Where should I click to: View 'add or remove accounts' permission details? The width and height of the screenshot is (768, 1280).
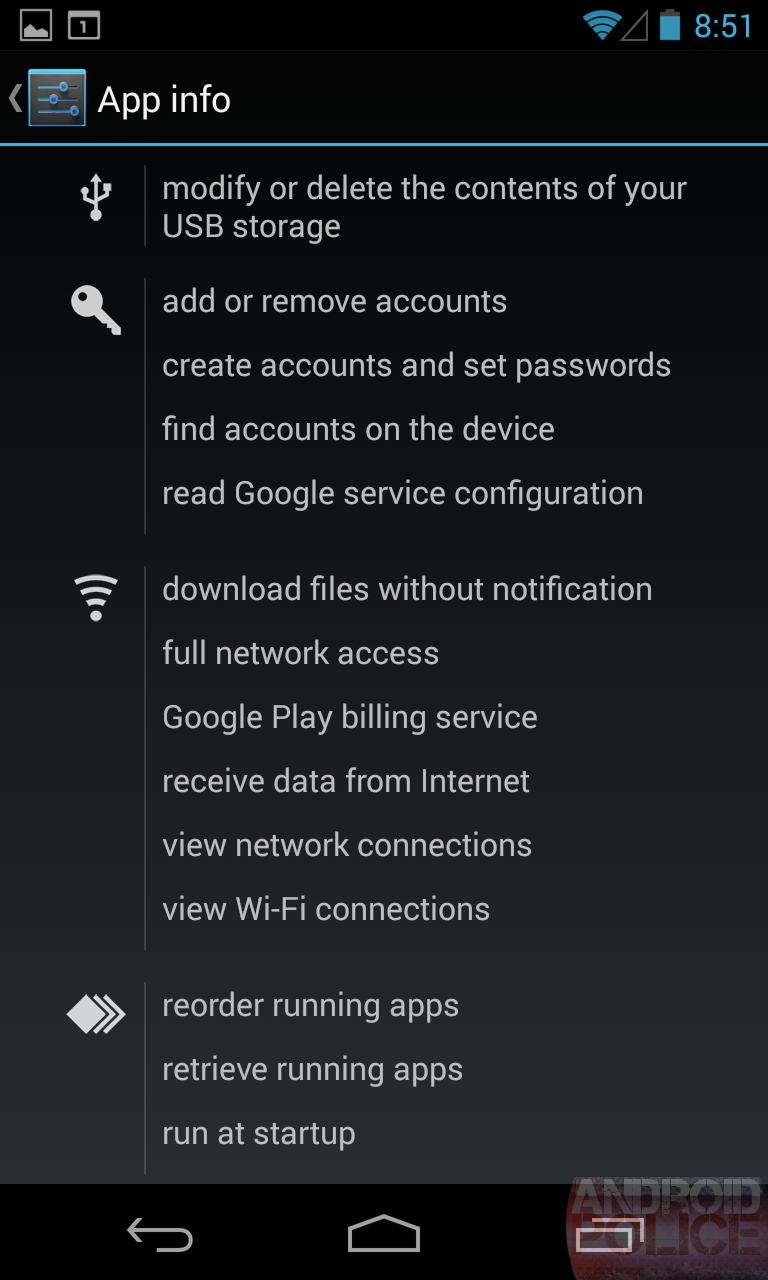point(334,301)
